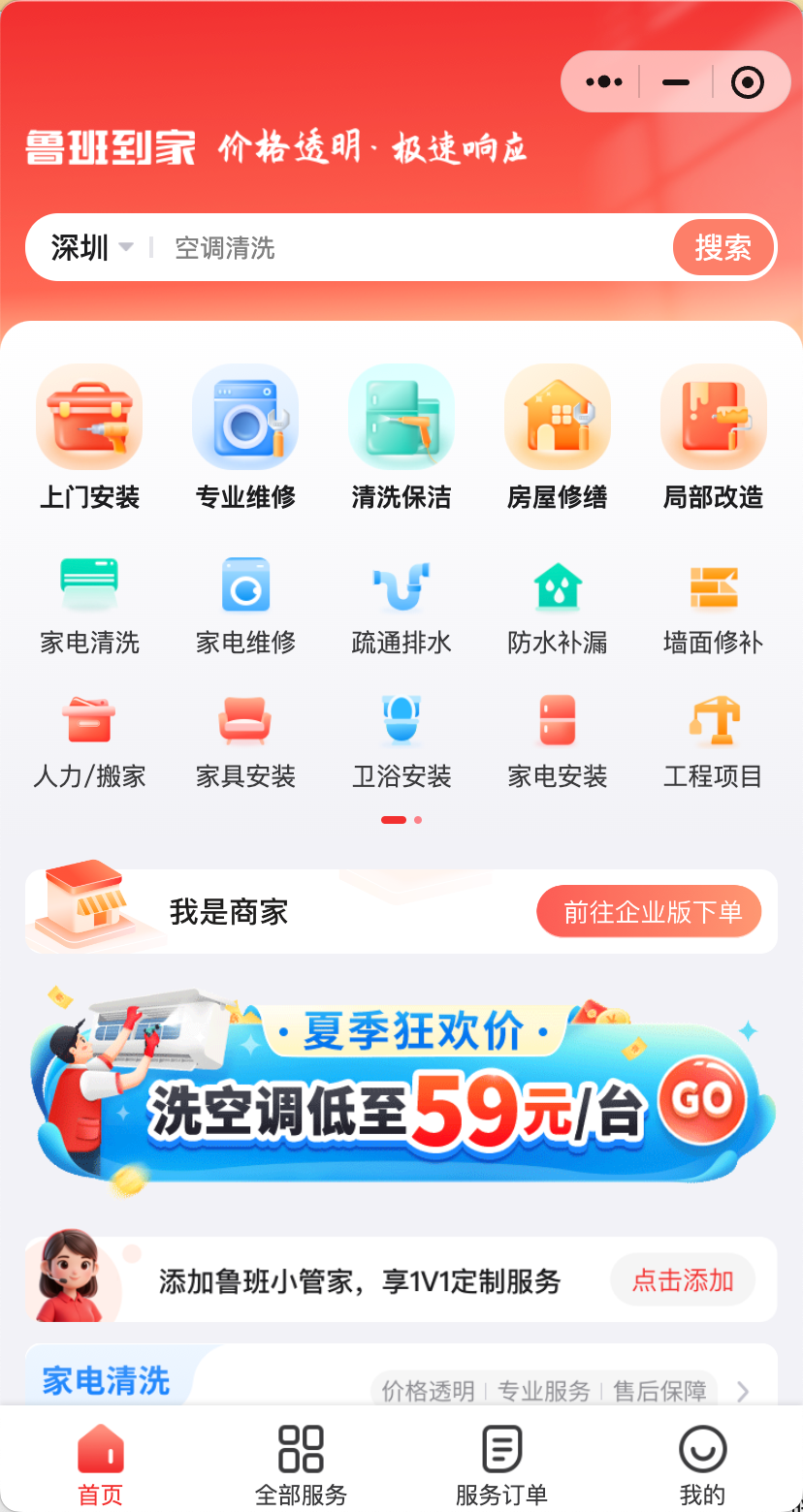Choose 防水补漏 service
Image resolution: width=803 pixels, height=1512 pixels.
click(x=558, y=606)
